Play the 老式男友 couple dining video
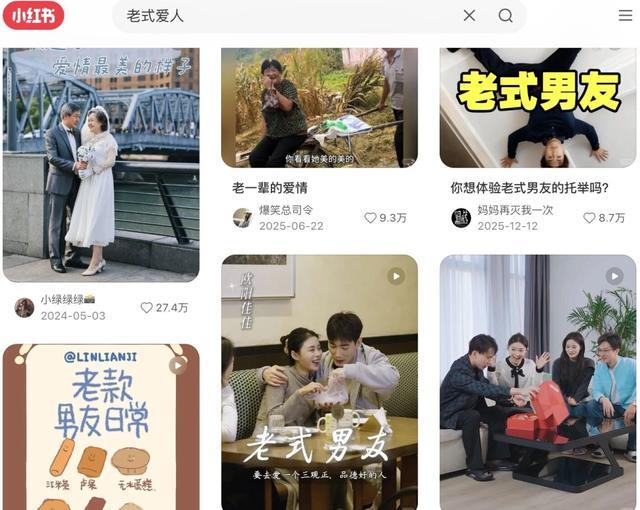 coord(319,382)
